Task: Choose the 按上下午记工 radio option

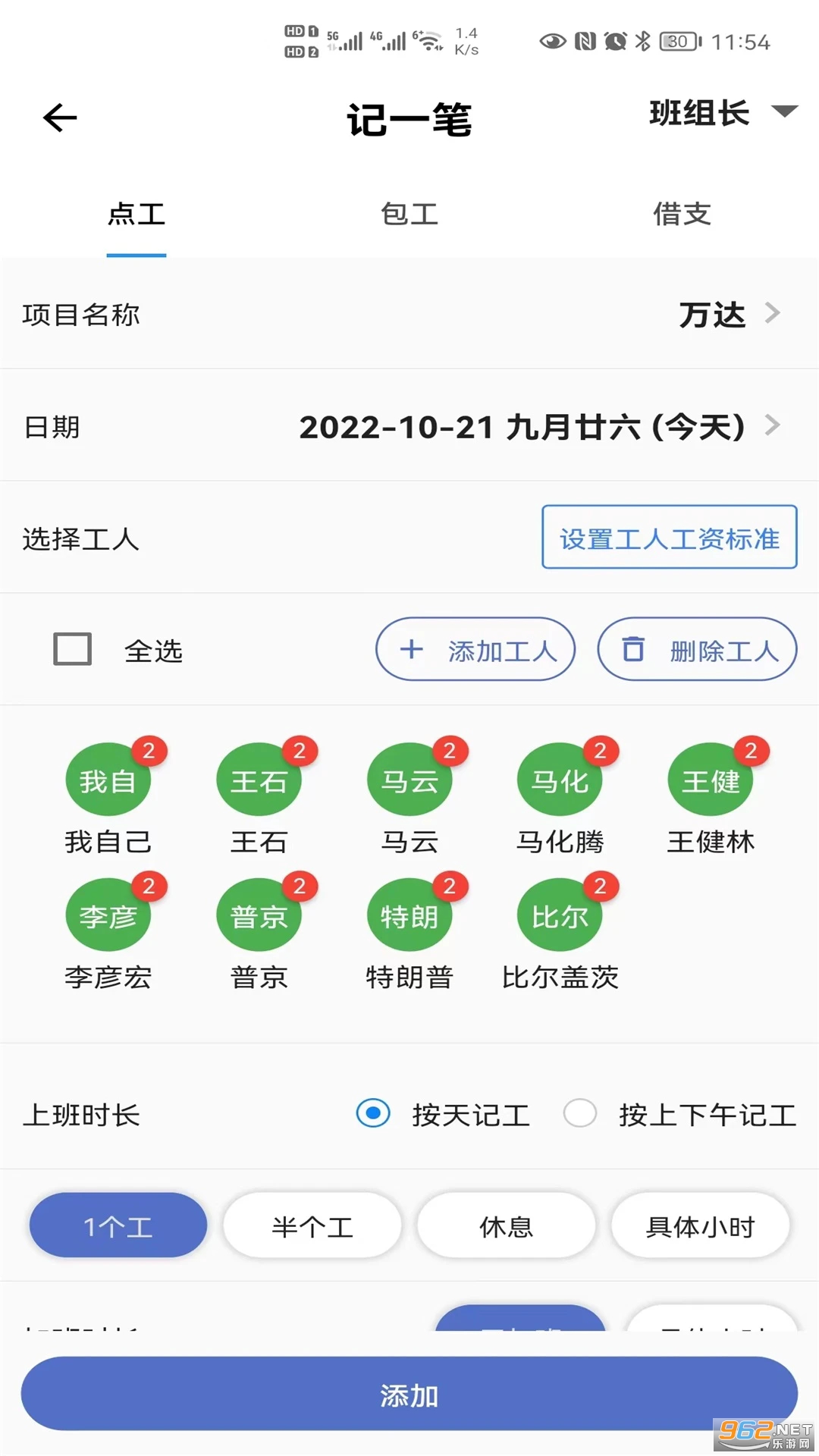Action: coord(580,1115)
